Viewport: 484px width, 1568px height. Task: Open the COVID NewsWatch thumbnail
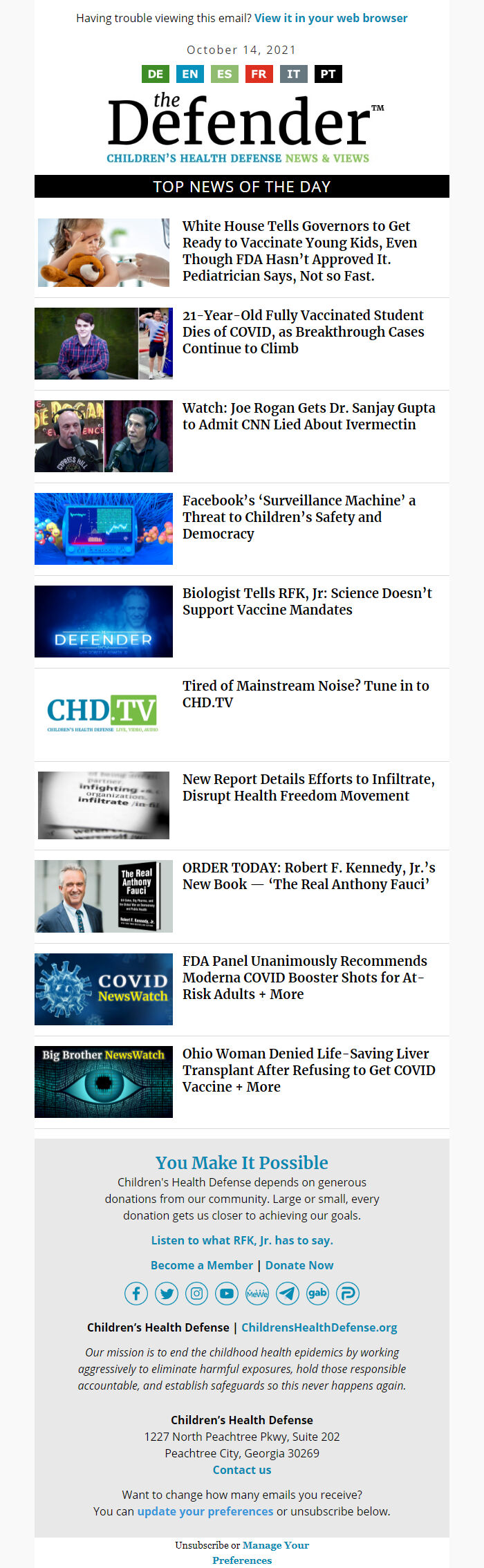coord(104,989)
